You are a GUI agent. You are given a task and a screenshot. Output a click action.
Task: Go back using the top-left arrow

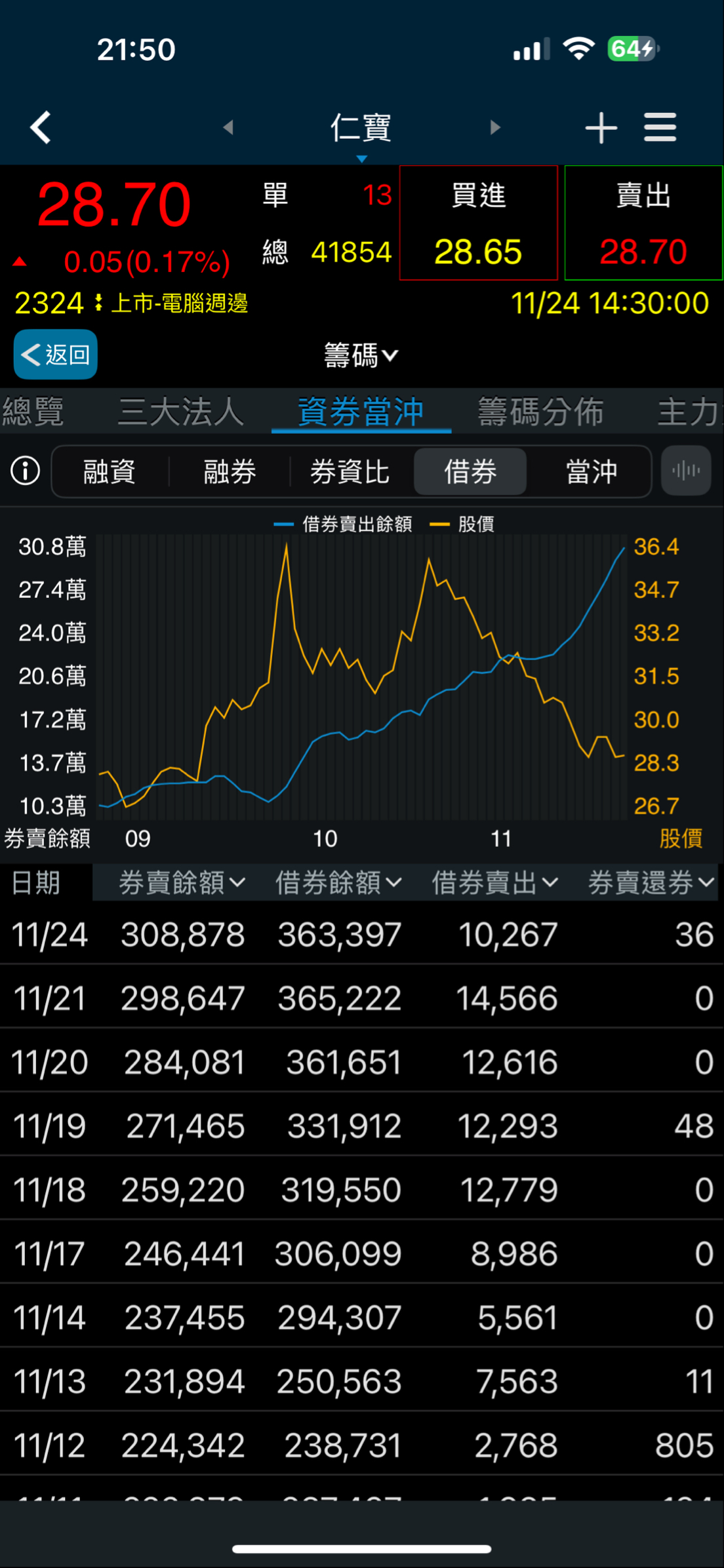[41, 127]
